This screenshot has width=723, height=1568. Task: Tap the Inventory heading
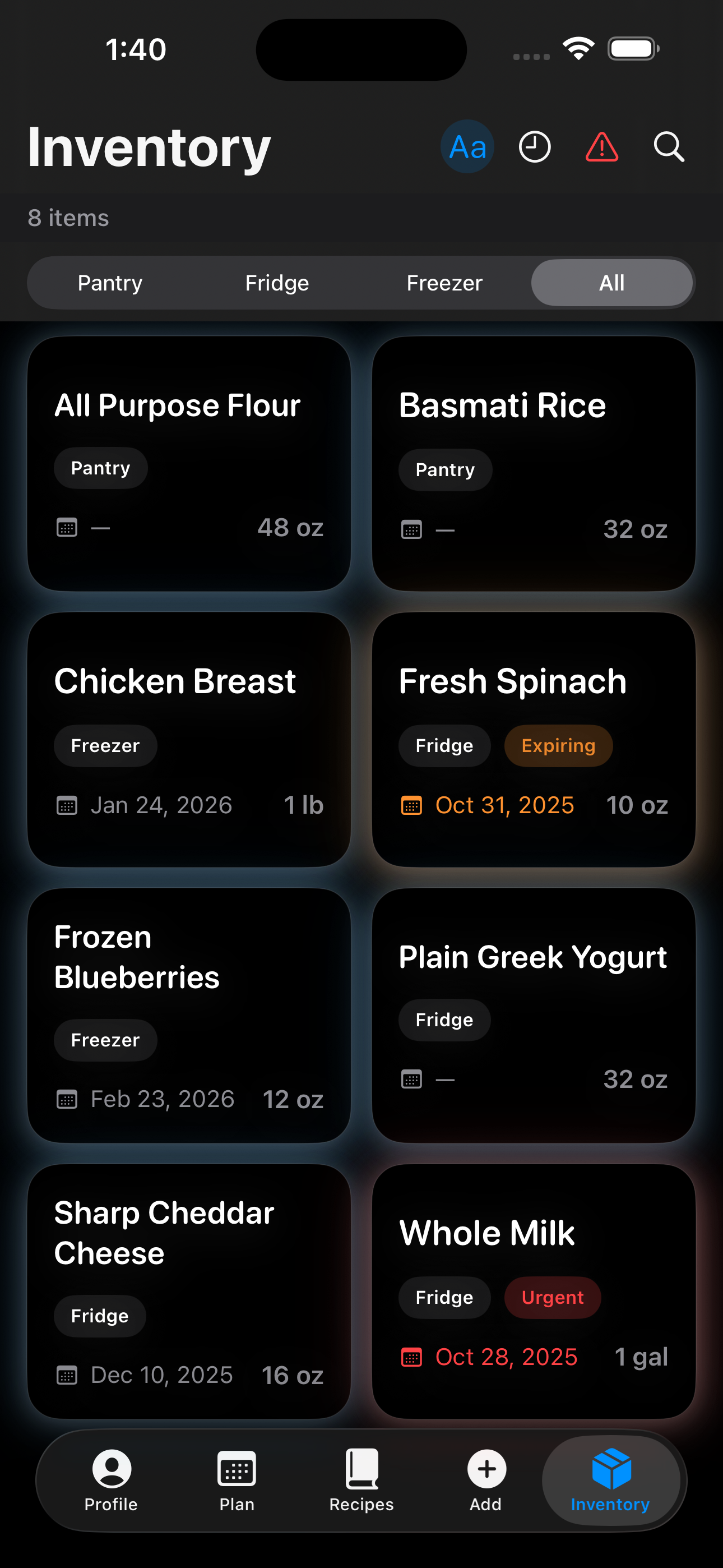coord(148,147)
